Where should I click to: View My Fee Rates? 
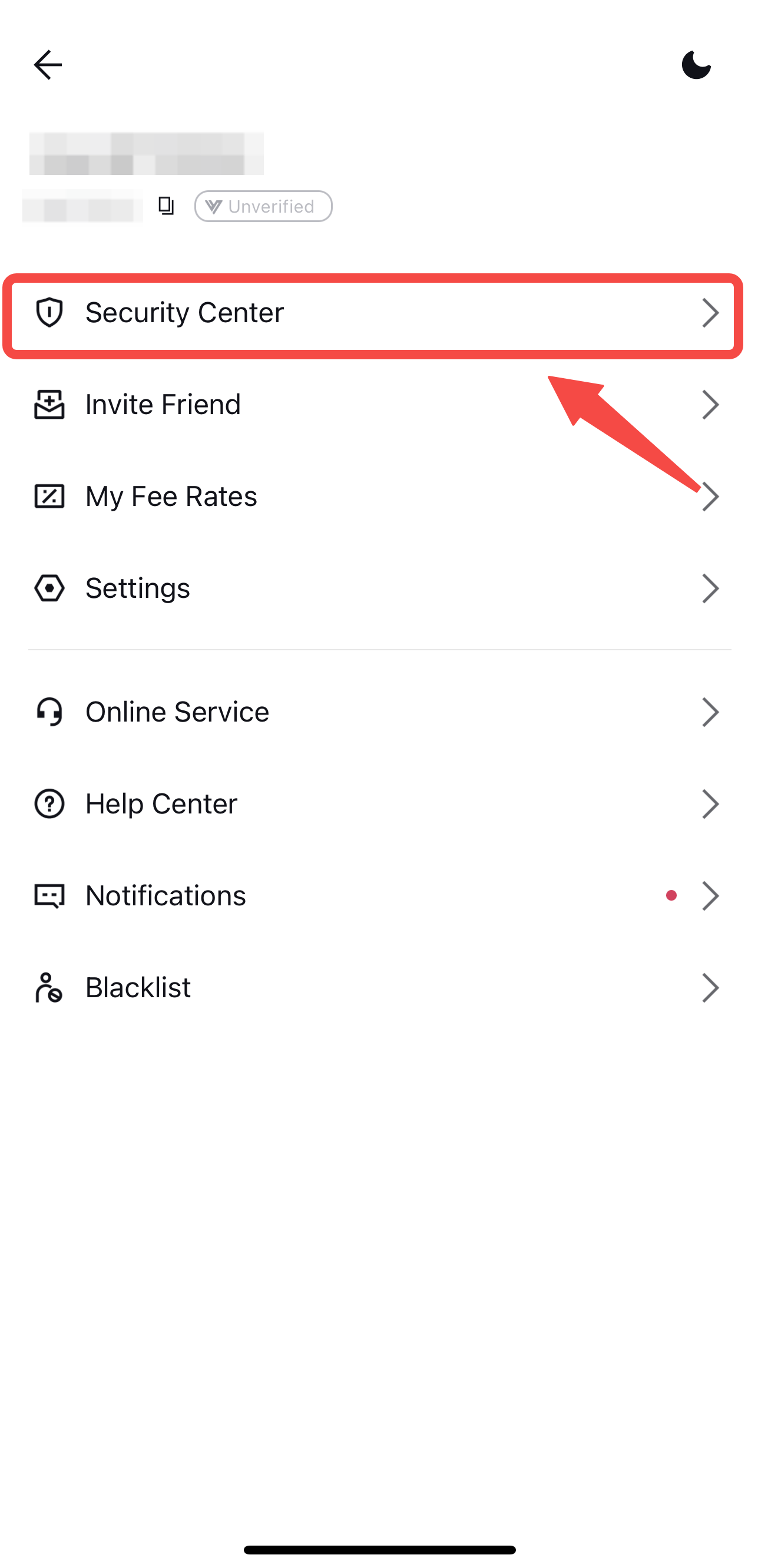[x=379, y=497]
